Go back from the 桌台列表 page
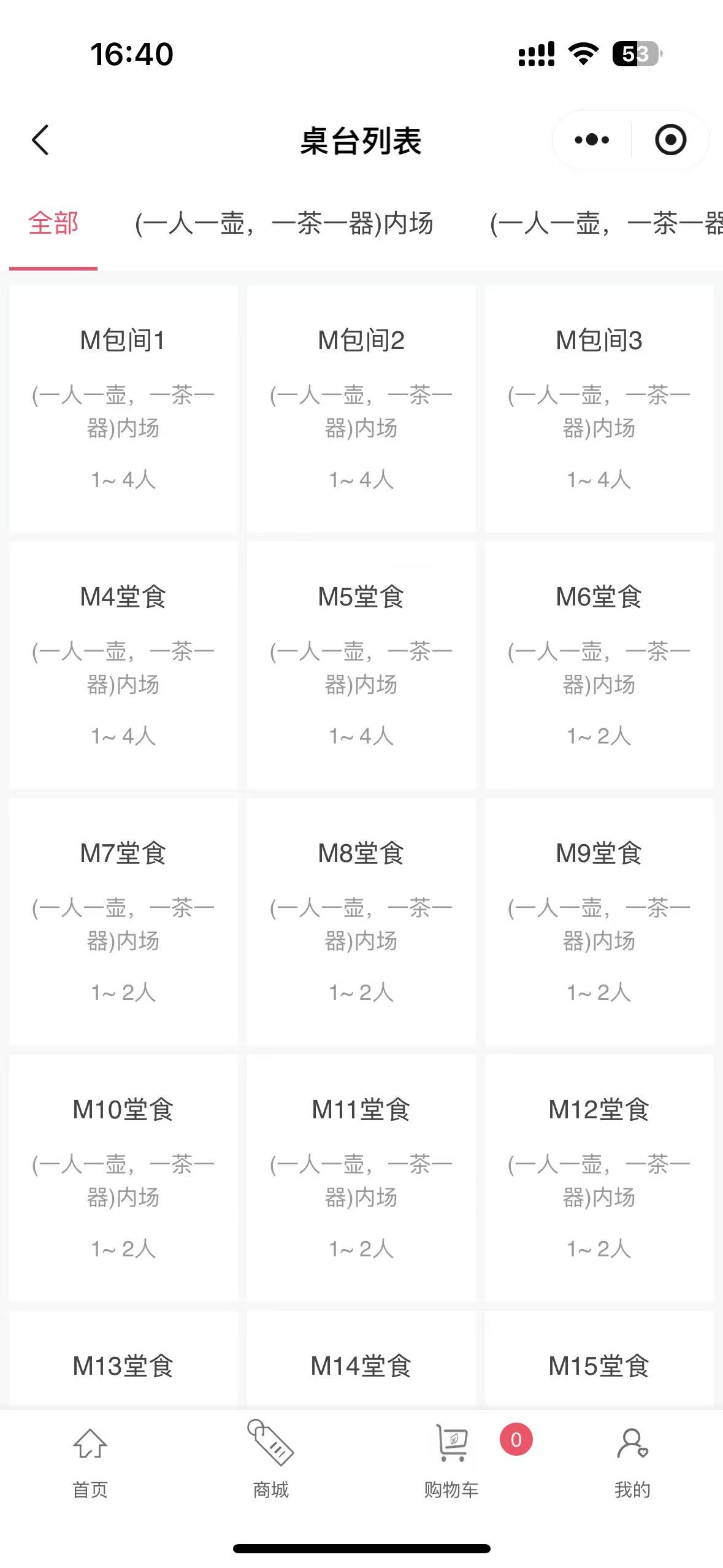This screenshot has width=723, height=1568. pos(40,140)
